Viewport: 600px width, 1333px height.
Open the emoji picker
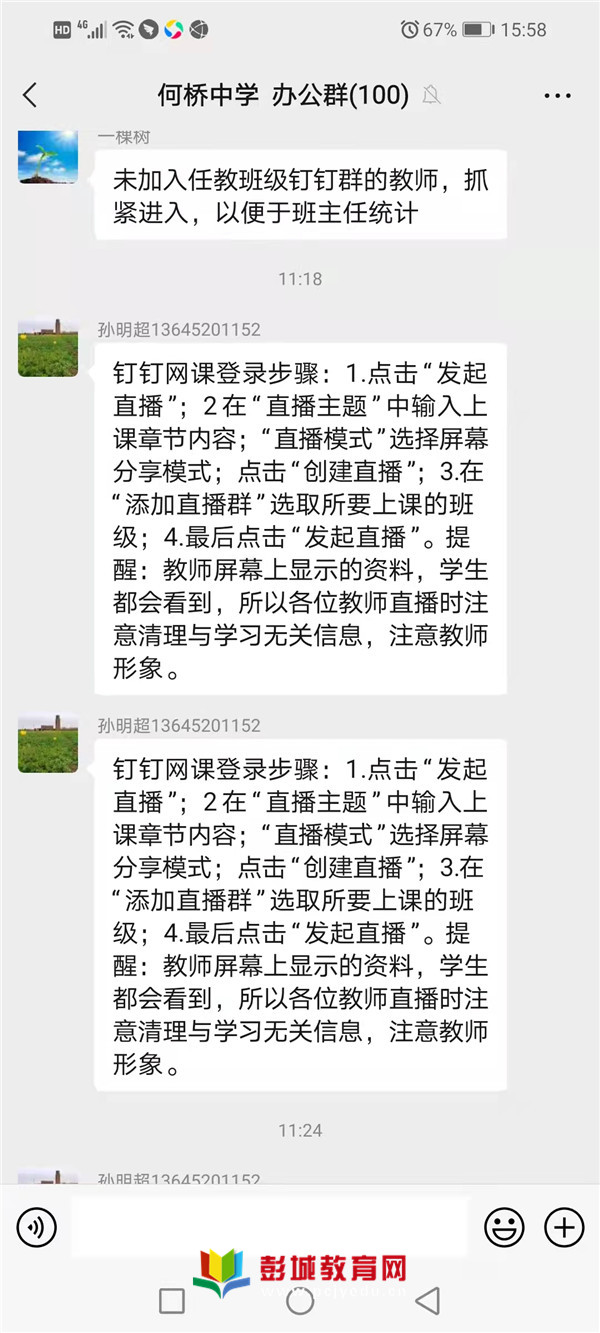(x=504, y=1226)
